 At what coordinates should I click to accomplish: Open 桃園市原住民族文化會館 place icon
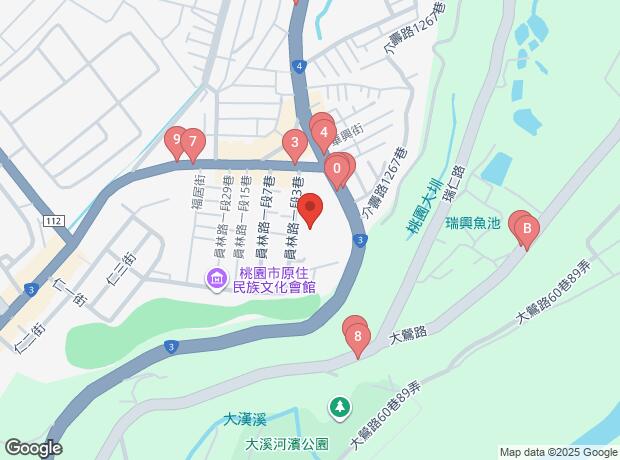[217, 280]
